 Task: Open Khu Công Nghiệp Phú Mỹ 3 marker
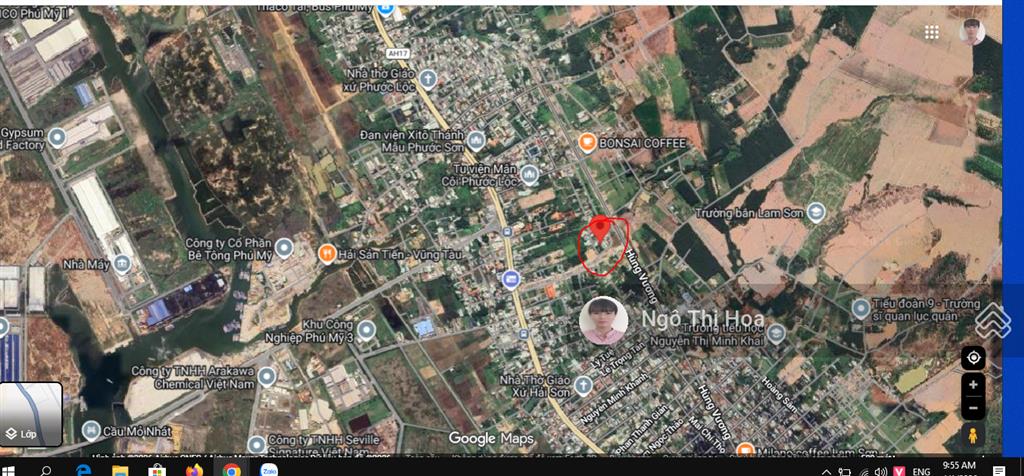366,329
